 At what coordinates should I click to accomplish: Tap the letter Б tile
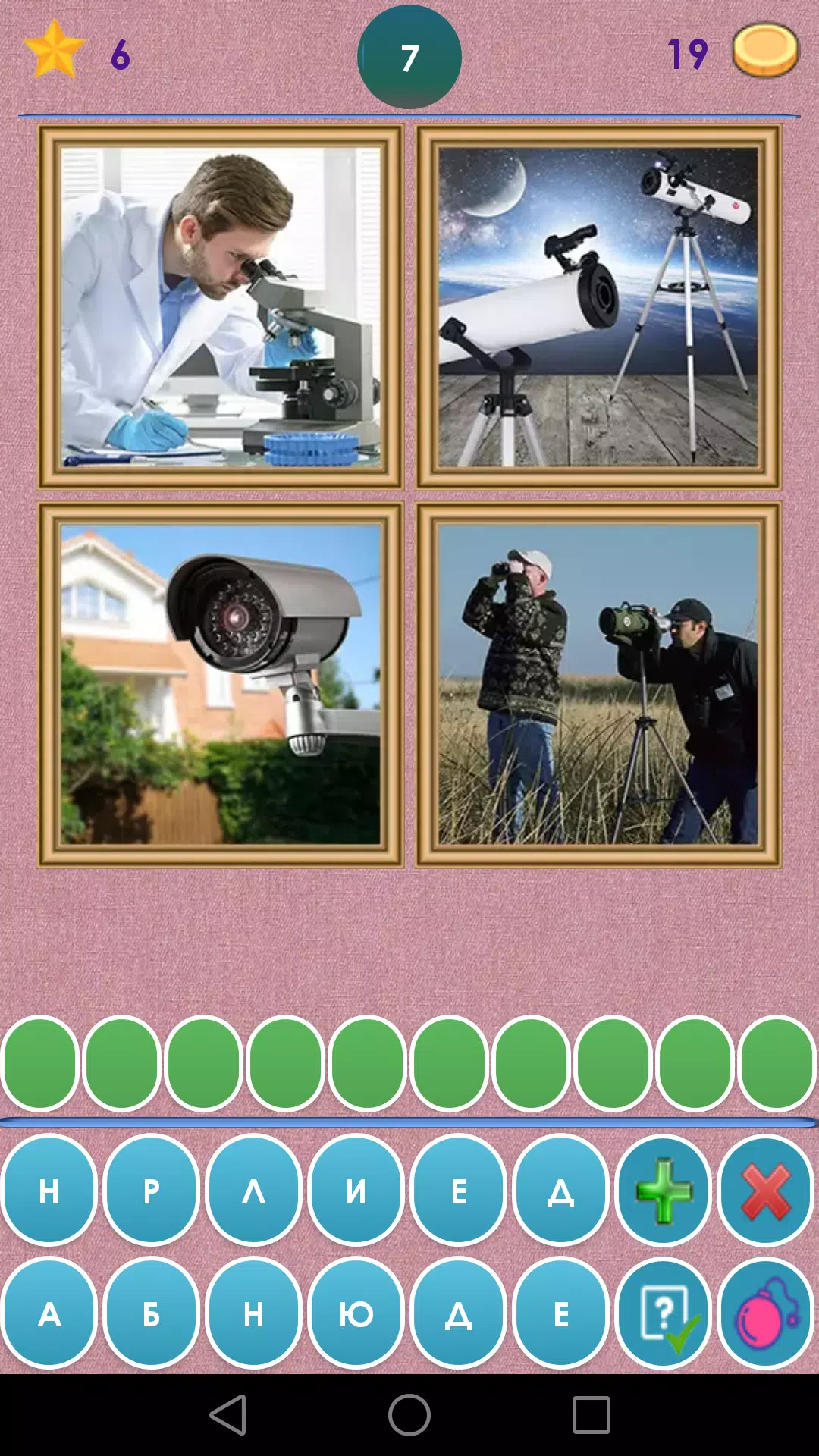coord(151,1314)
